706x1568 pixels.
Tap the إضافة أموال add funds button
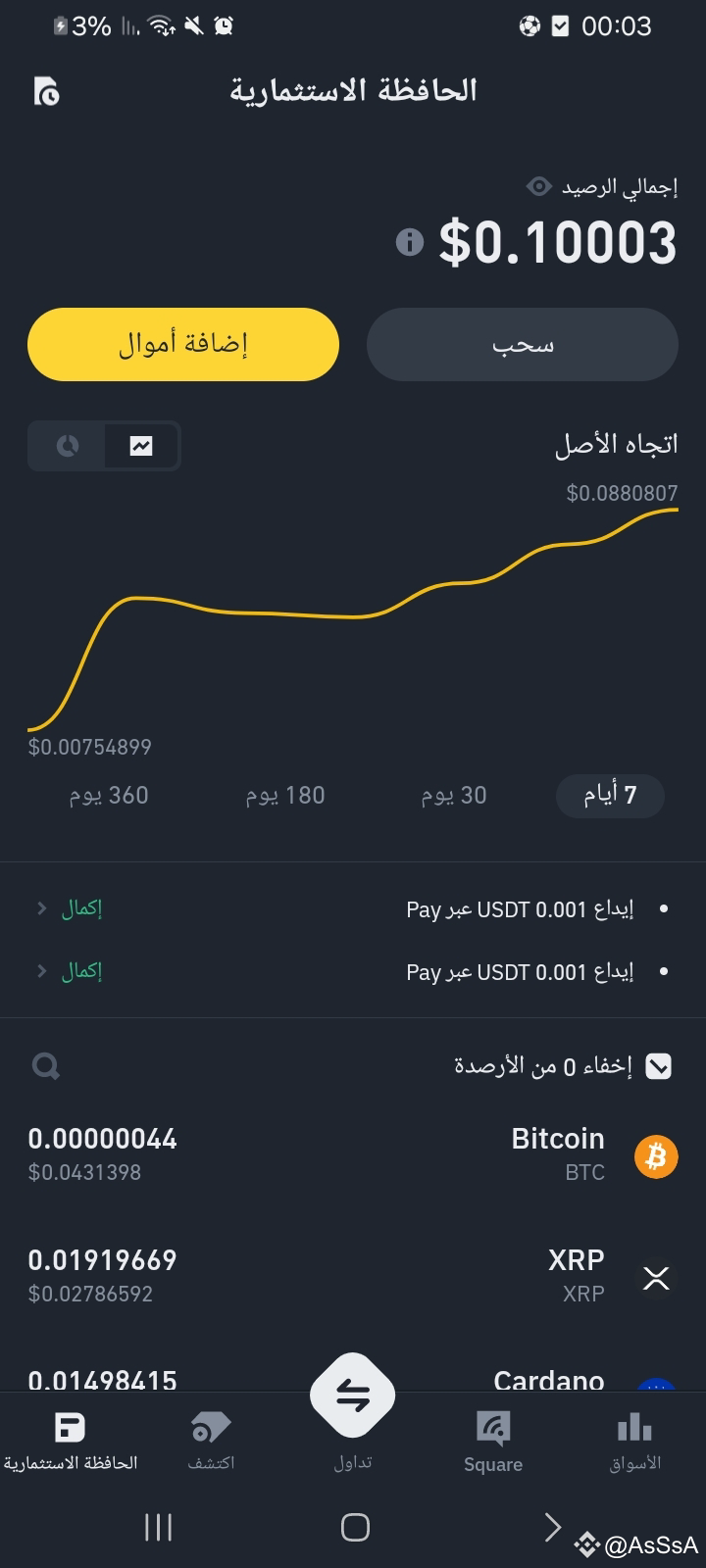click(x=182, y=344)
